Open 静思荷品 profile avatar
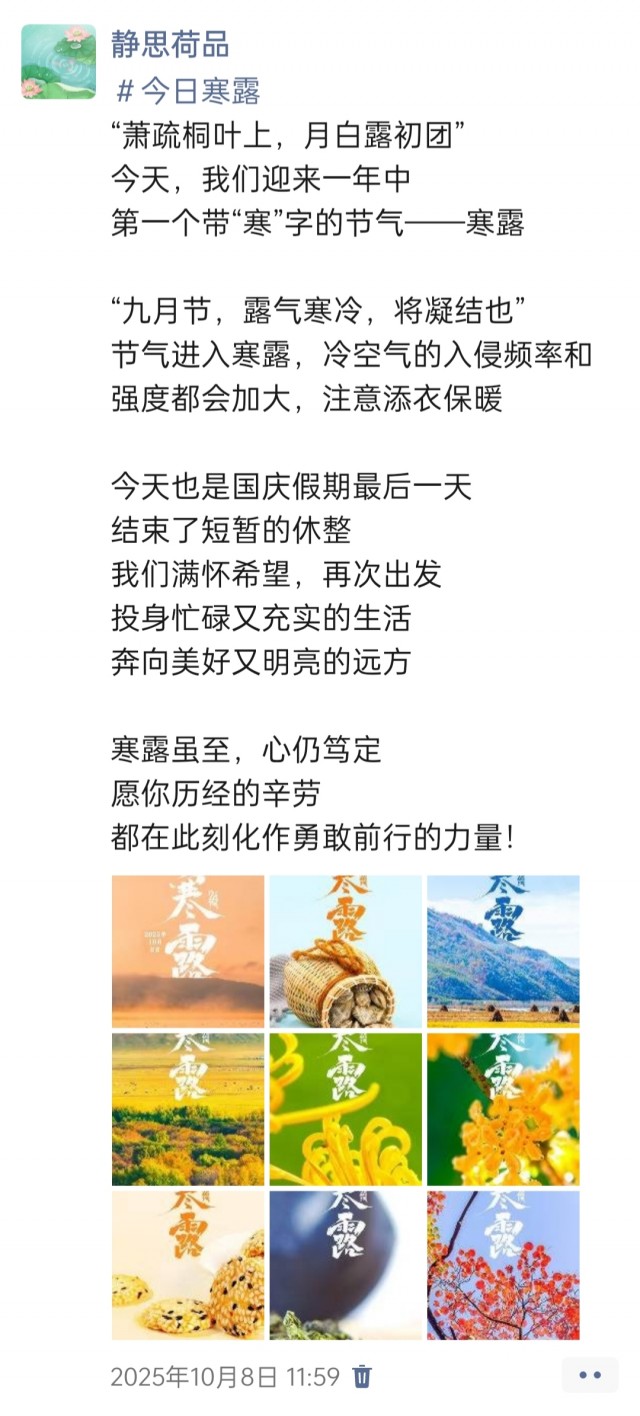This screenshot has width=640, height=1416. click(59, 61)
